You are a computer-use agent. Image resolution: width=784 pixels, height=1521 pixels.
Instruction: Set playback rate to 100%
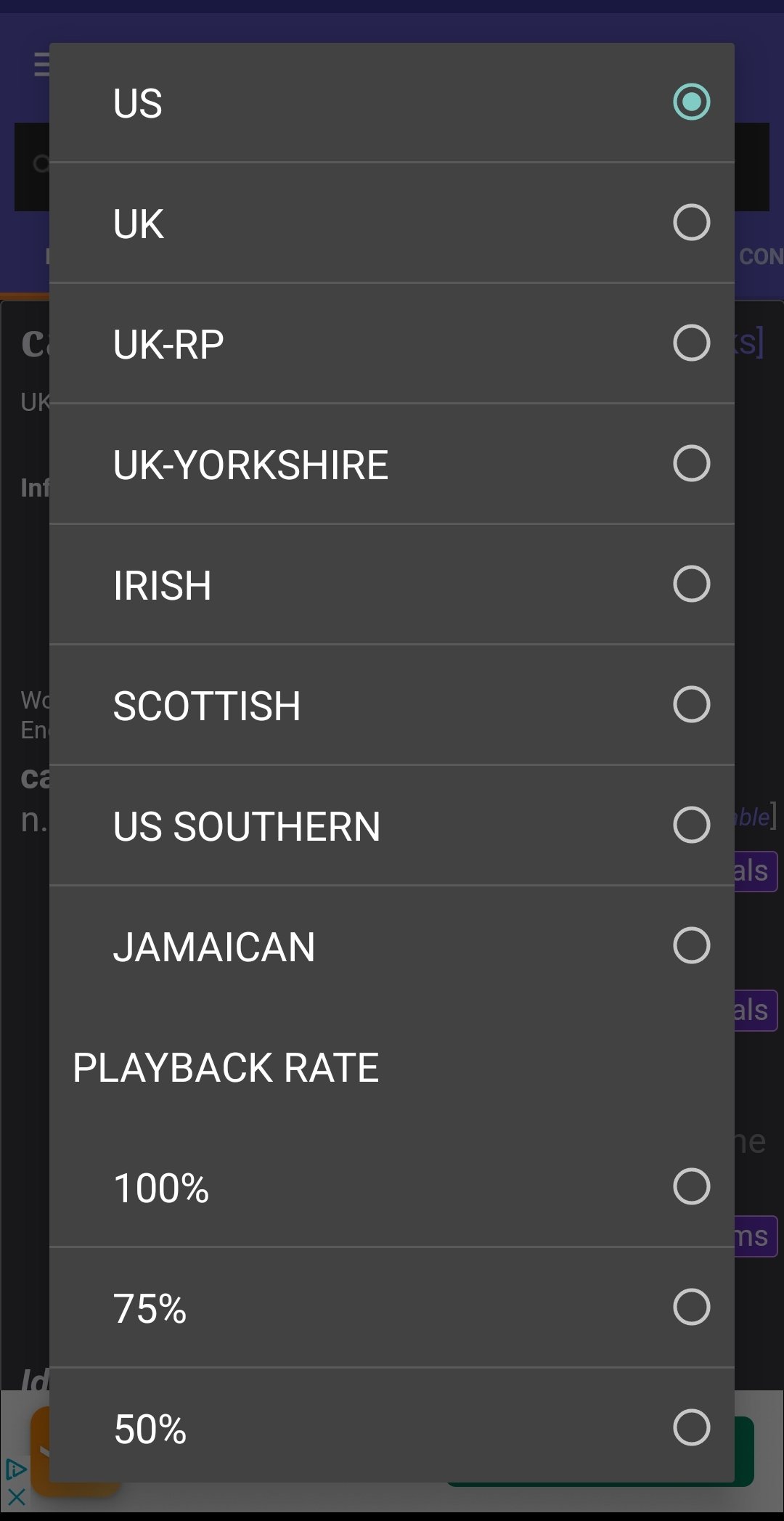[392, 1187]
